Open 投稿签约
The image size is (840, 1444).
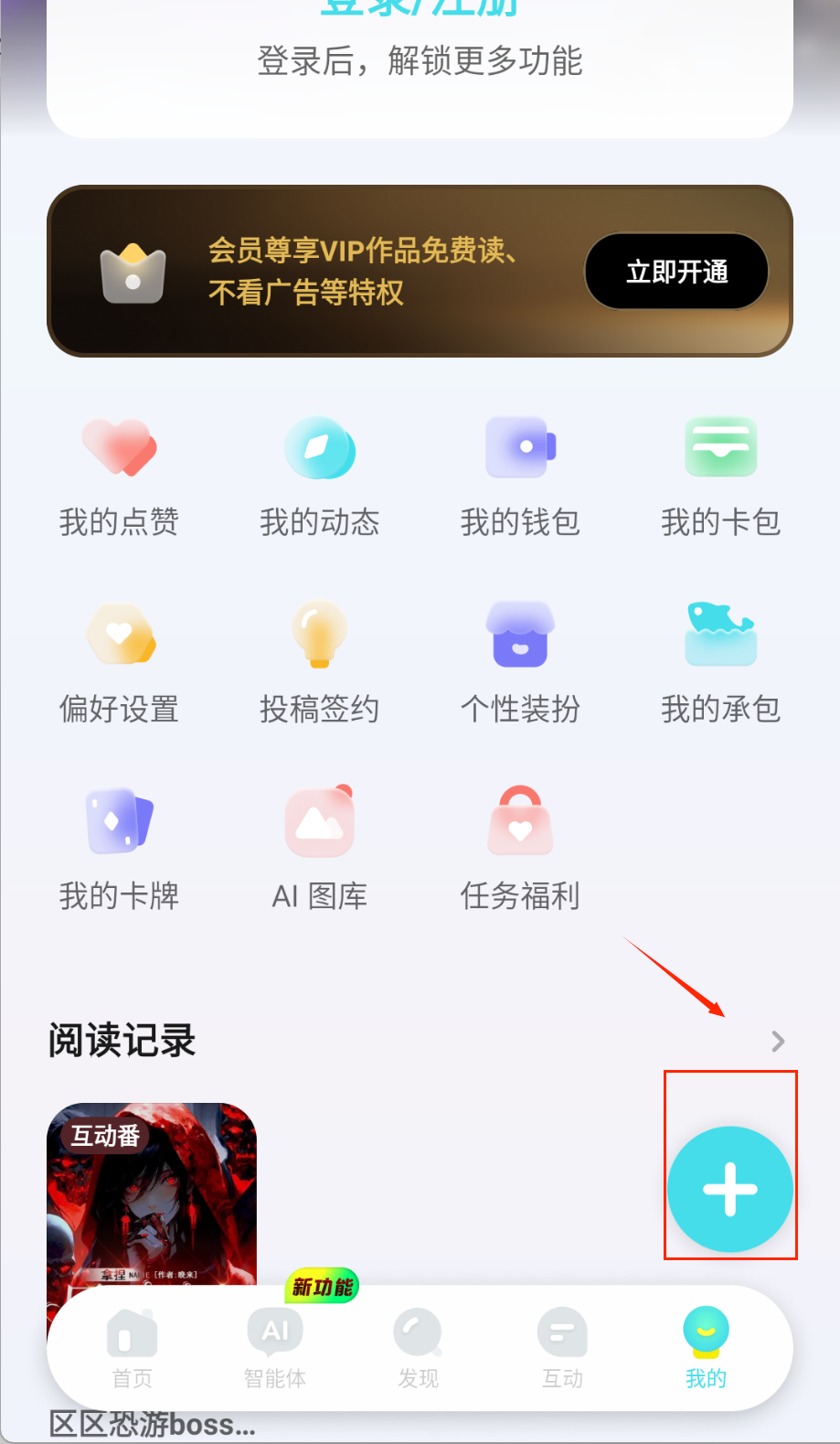pos(319,661)
